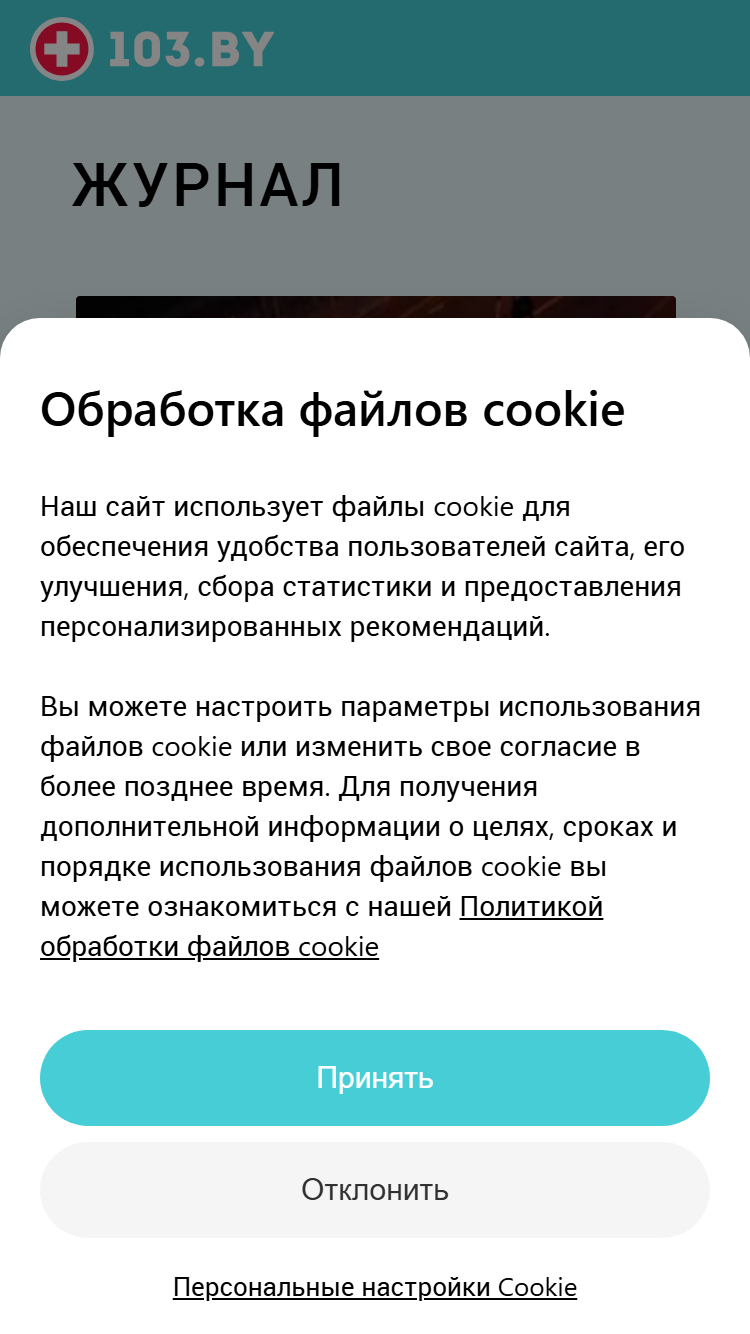Open Персональные настройки Cookie link
Screen dimensions: 750x1334
click(375, 1287)
